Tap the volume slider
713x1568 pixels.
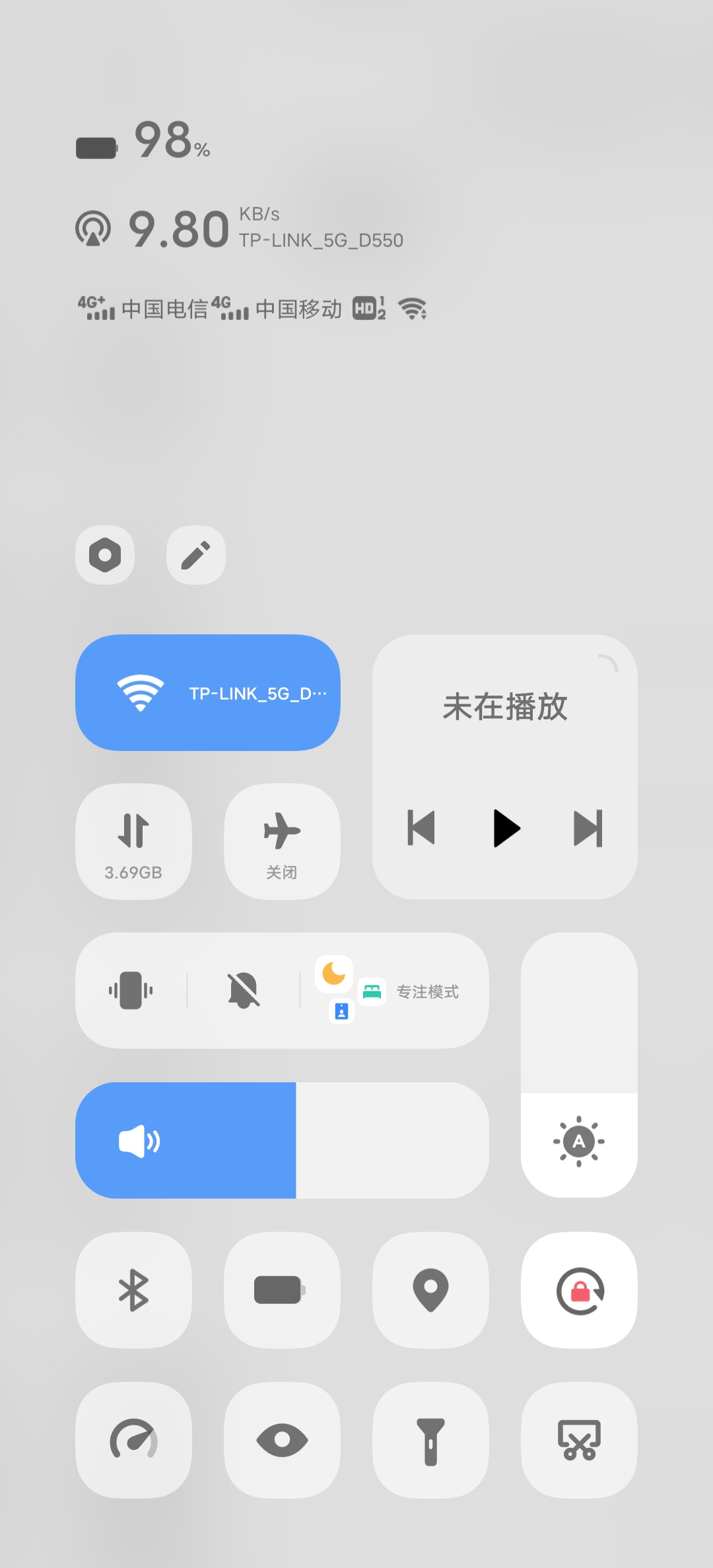point(282,1140)
